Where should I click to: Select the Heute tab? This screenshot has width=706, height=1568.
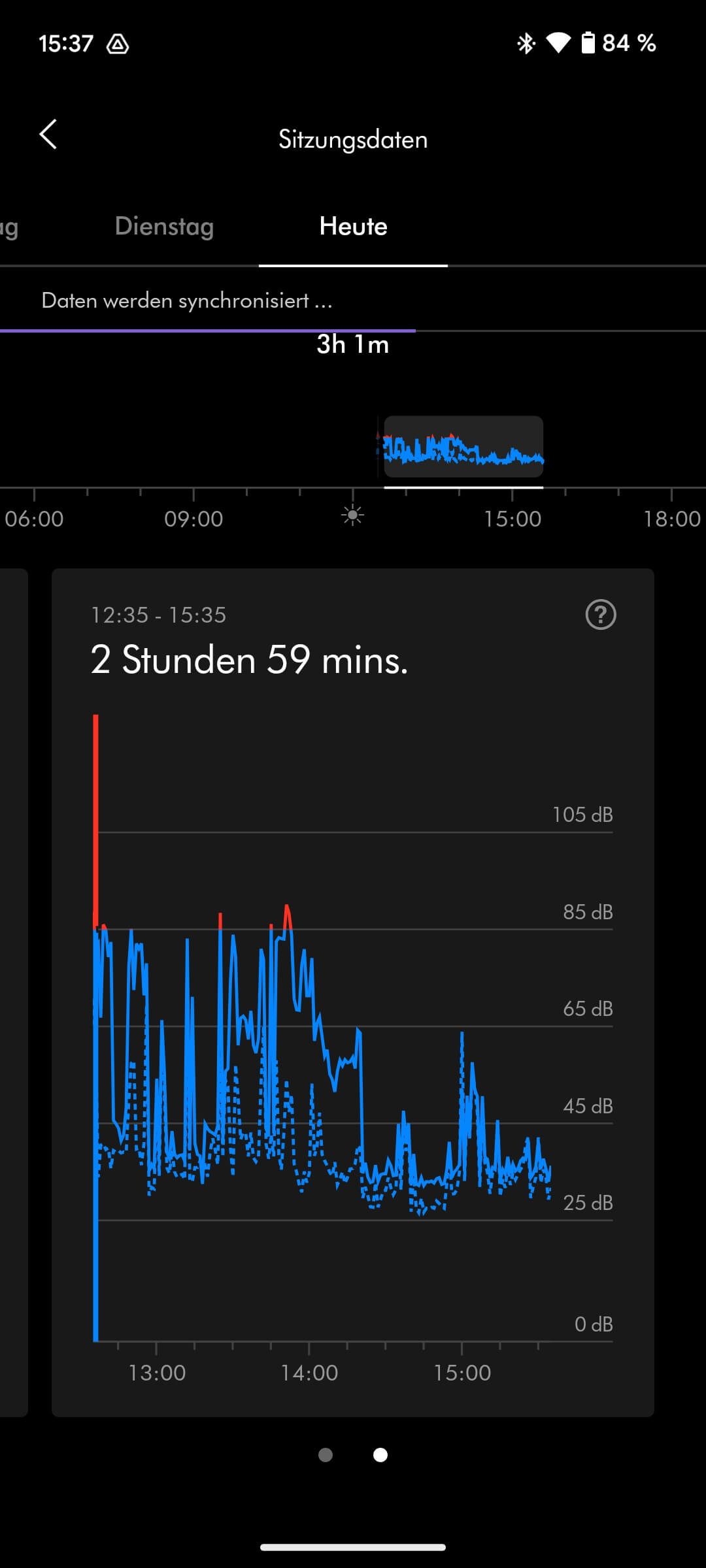tap(353, 227)
